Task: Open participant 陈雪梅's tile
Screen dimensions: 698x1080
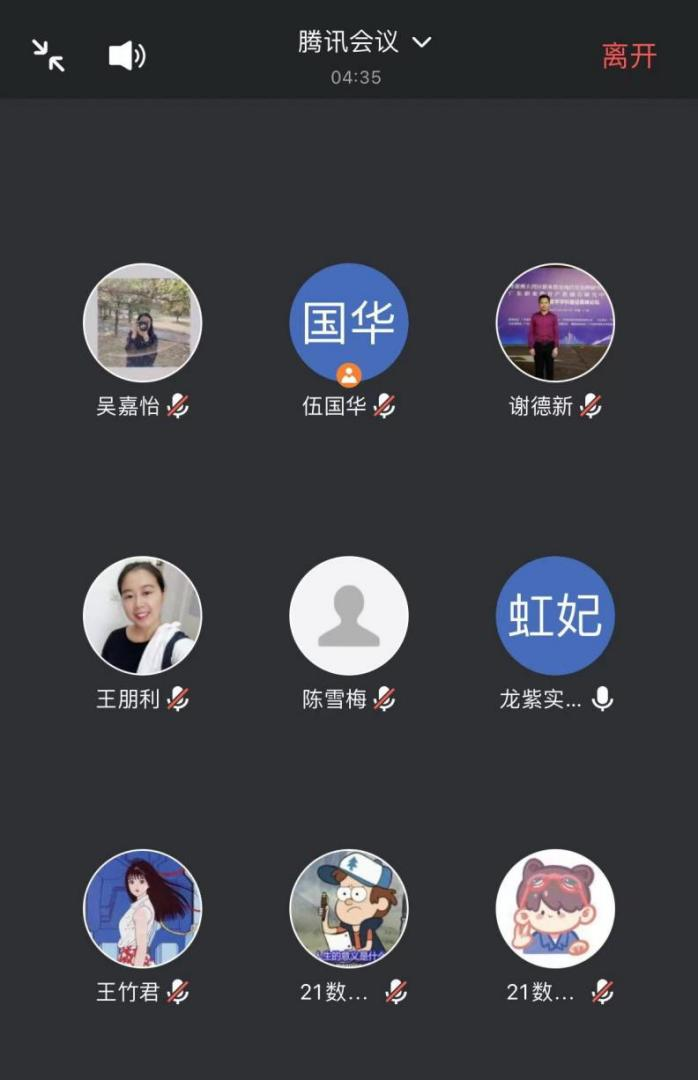Action: 348,615
